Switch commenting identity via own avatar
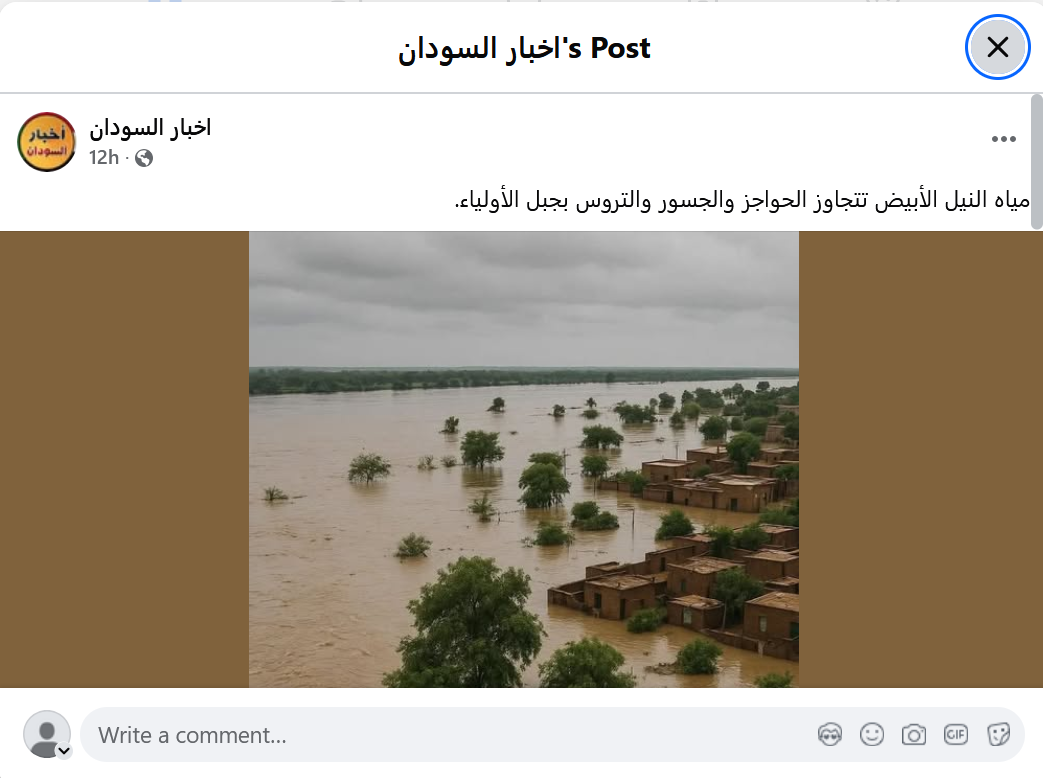 [x=47, y=735]
